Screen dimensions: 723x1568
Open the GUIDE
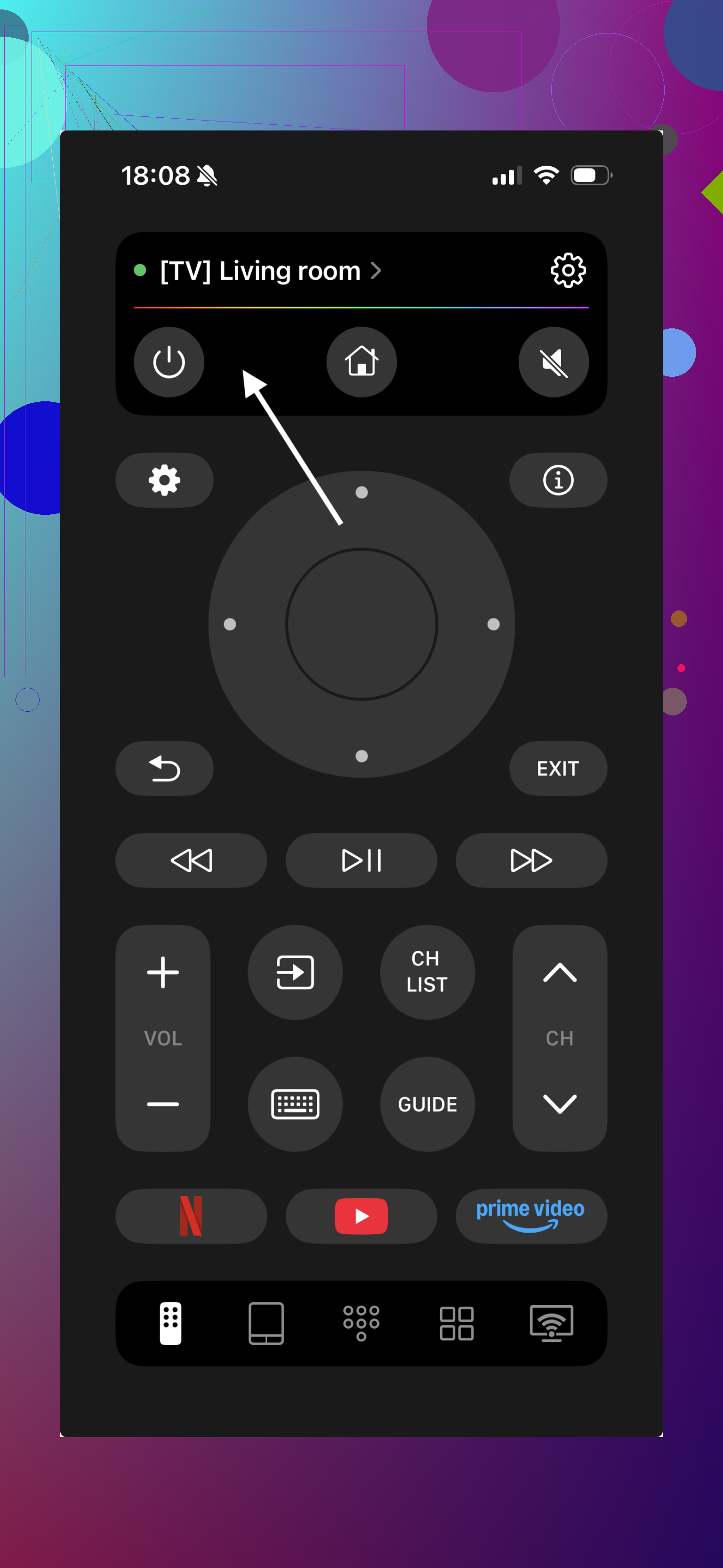click(427, 1104)
